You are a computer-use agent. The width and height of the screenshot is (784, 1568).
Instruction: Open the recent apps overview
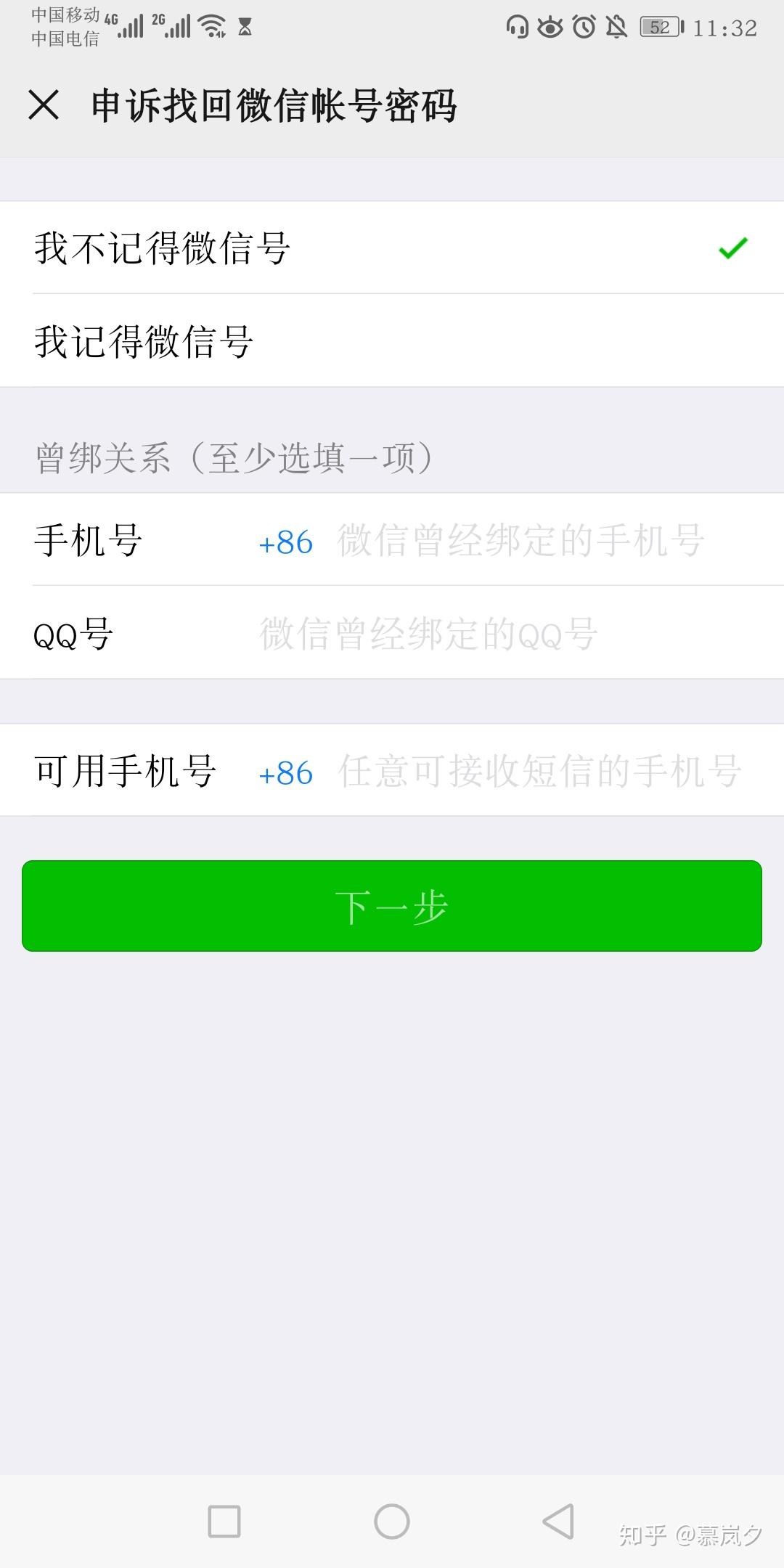point(224,1521)
